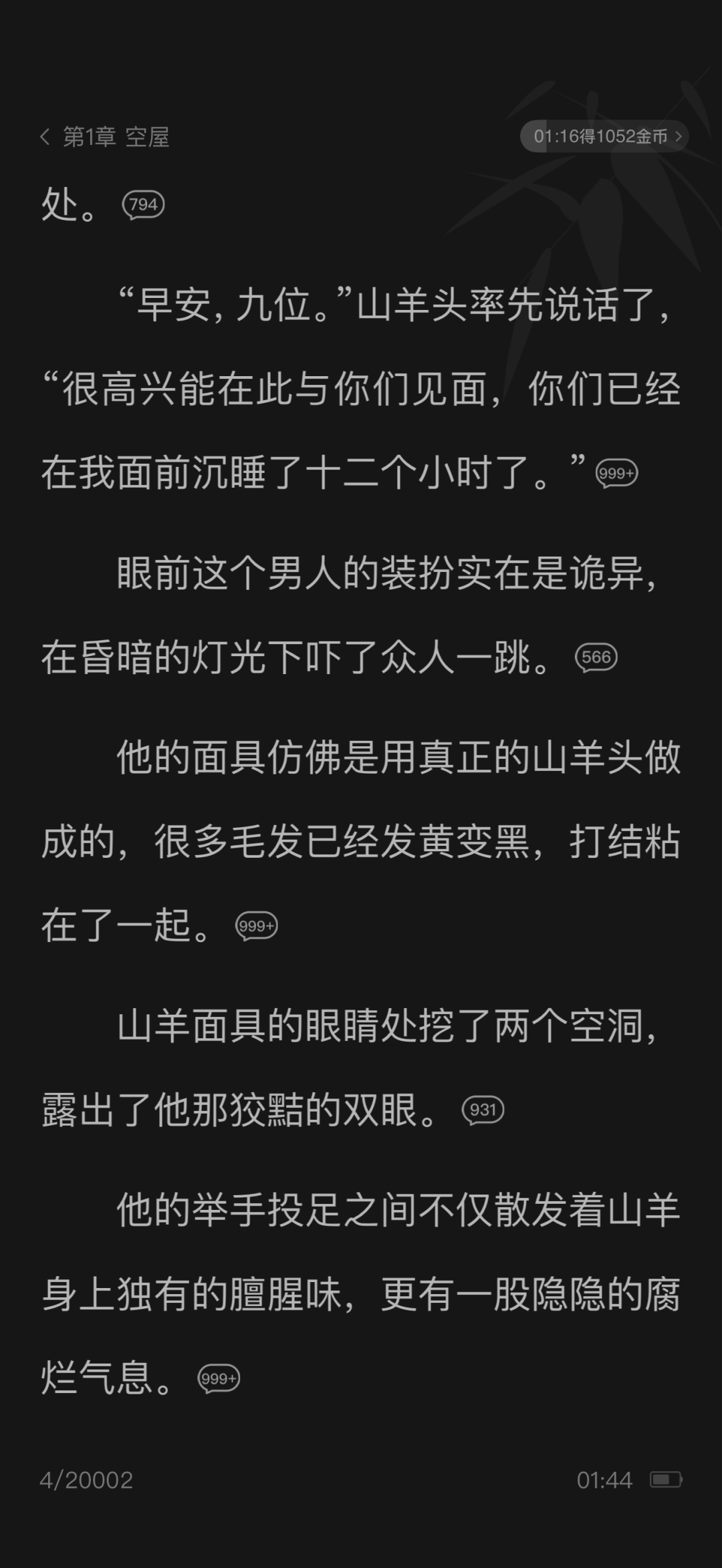The image size is (722, 1568).
Task: Open the 794 comments bubble after 处。
Action: point(143,204)
